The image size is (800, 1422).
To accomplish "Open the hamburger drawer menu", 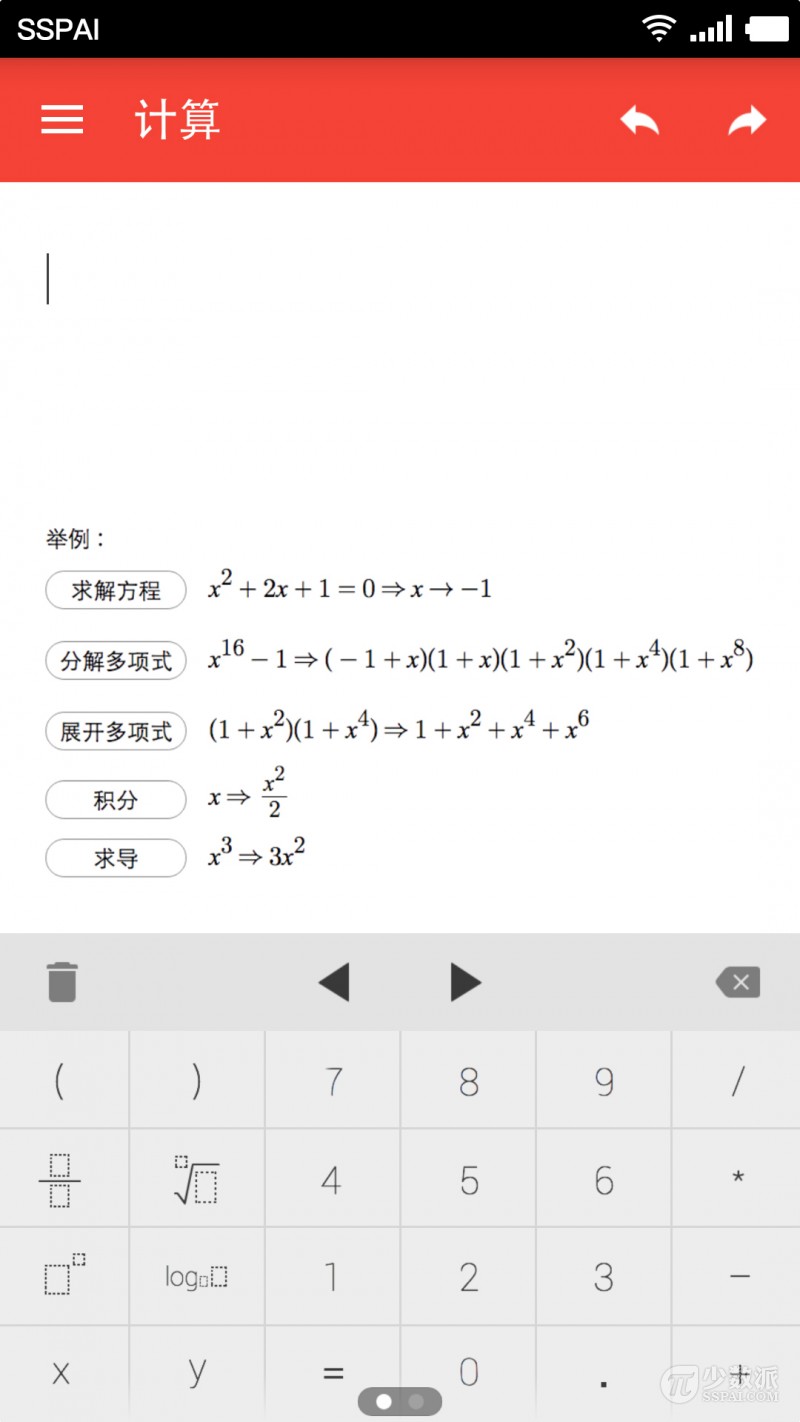I will tap(62, 120).
